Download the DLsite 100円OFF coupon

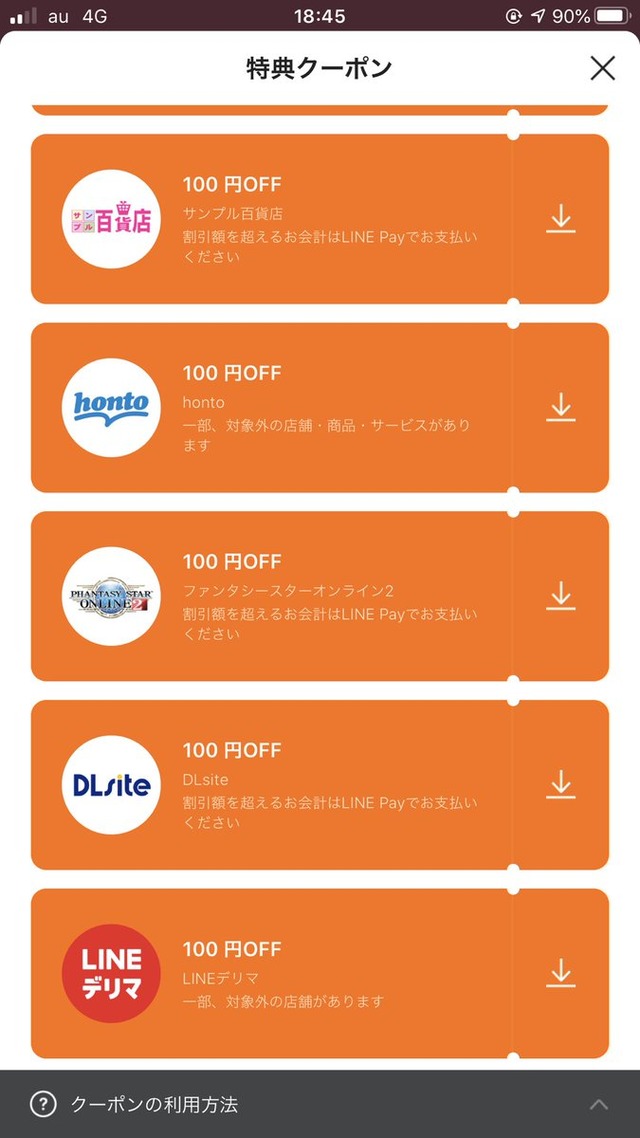[x=561, y=785]
